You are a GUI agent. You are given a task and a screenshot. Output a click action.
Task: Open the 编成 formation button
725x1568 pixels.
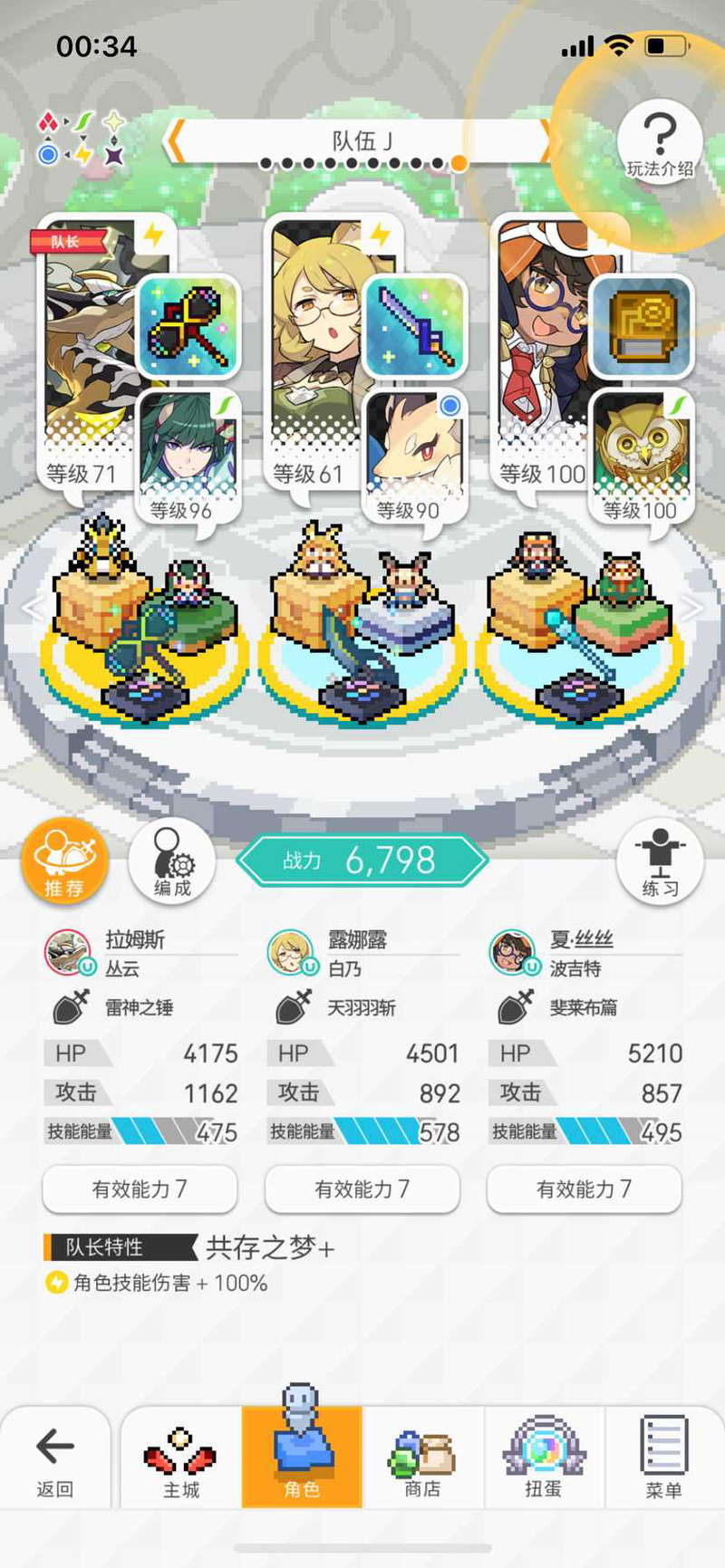point(172,861)
